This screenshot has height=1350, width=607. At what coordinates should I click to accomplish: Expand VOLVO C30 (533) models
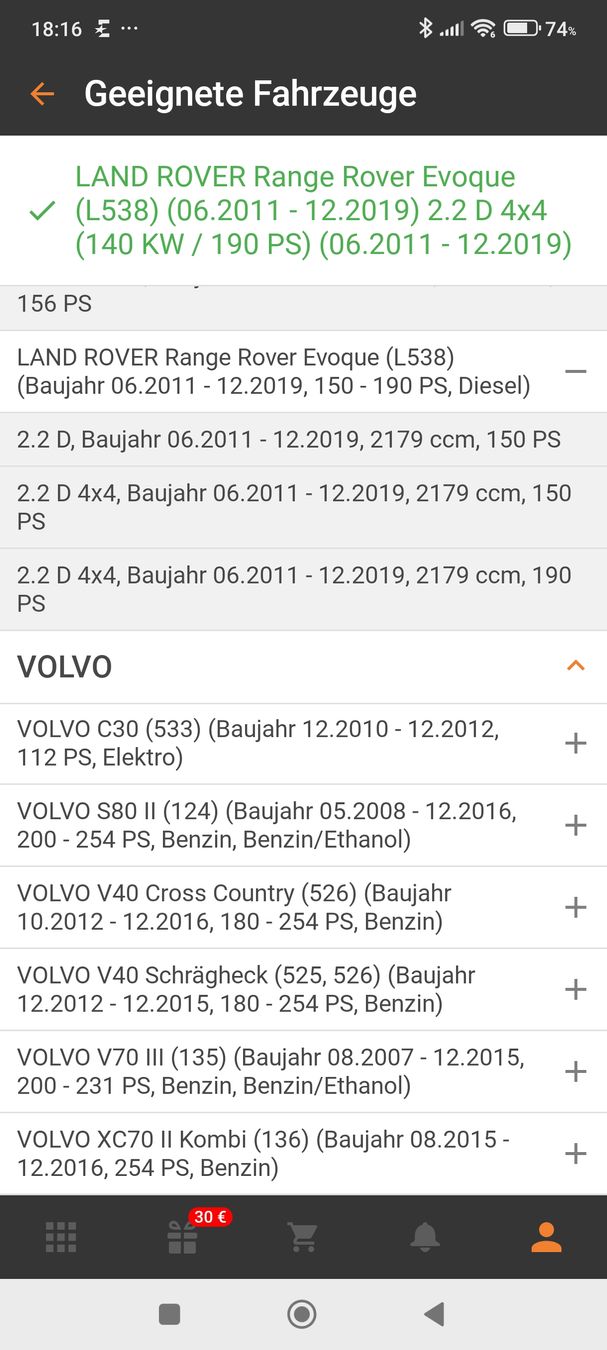pos(575,743)
